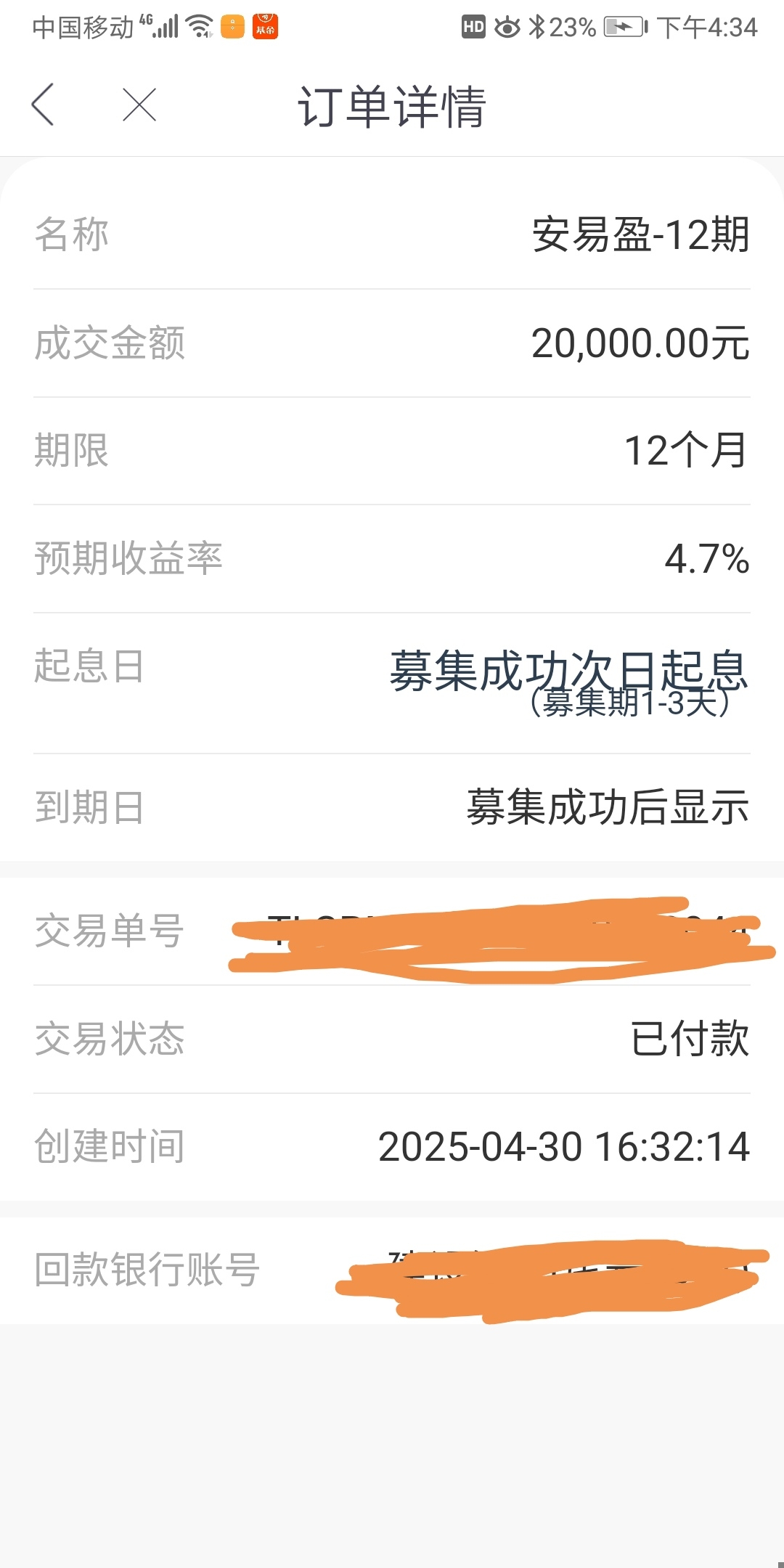Screen dimensions: 784x1568
Task: Close the order details page
Action: (139, 105)
